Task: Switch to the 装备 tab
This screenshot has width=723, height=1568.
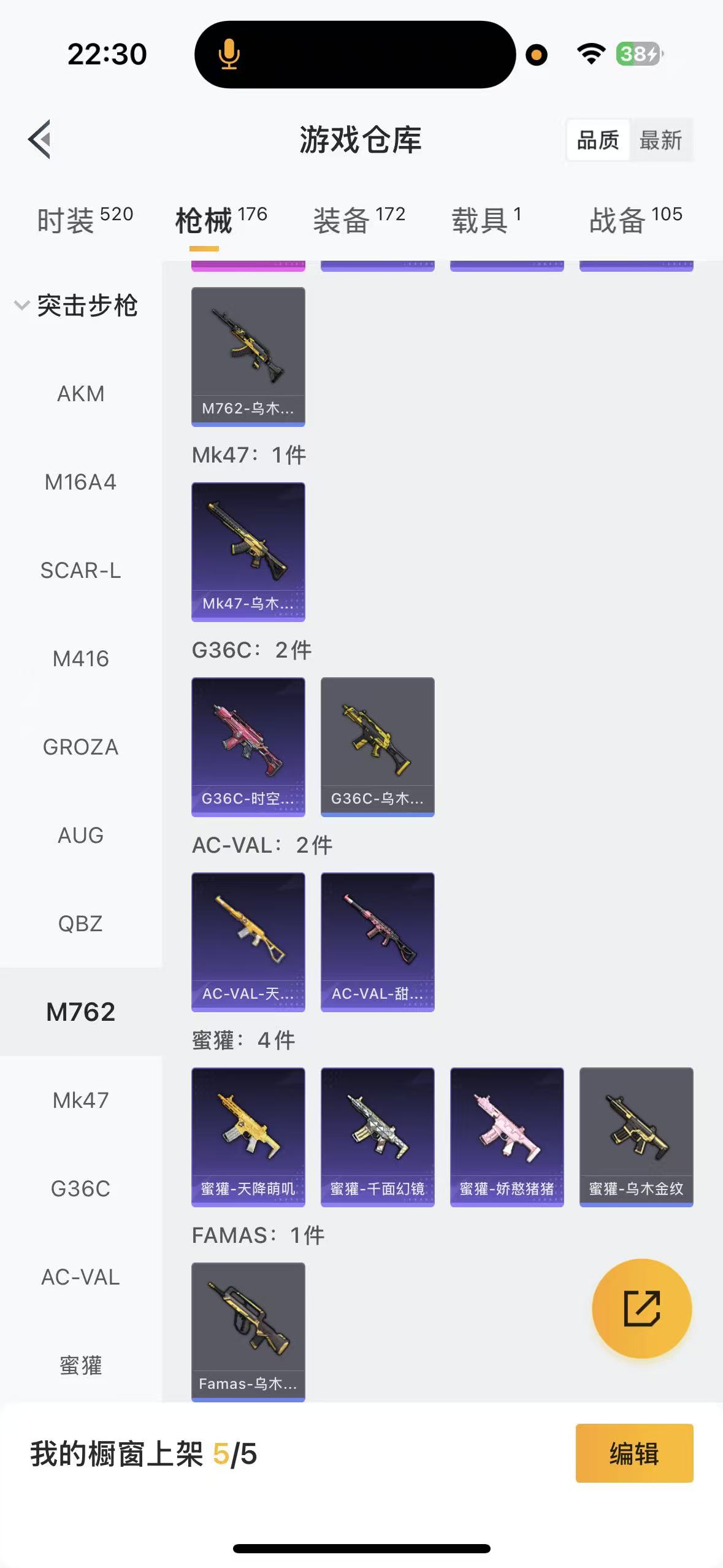Action: tap(359, 220)
